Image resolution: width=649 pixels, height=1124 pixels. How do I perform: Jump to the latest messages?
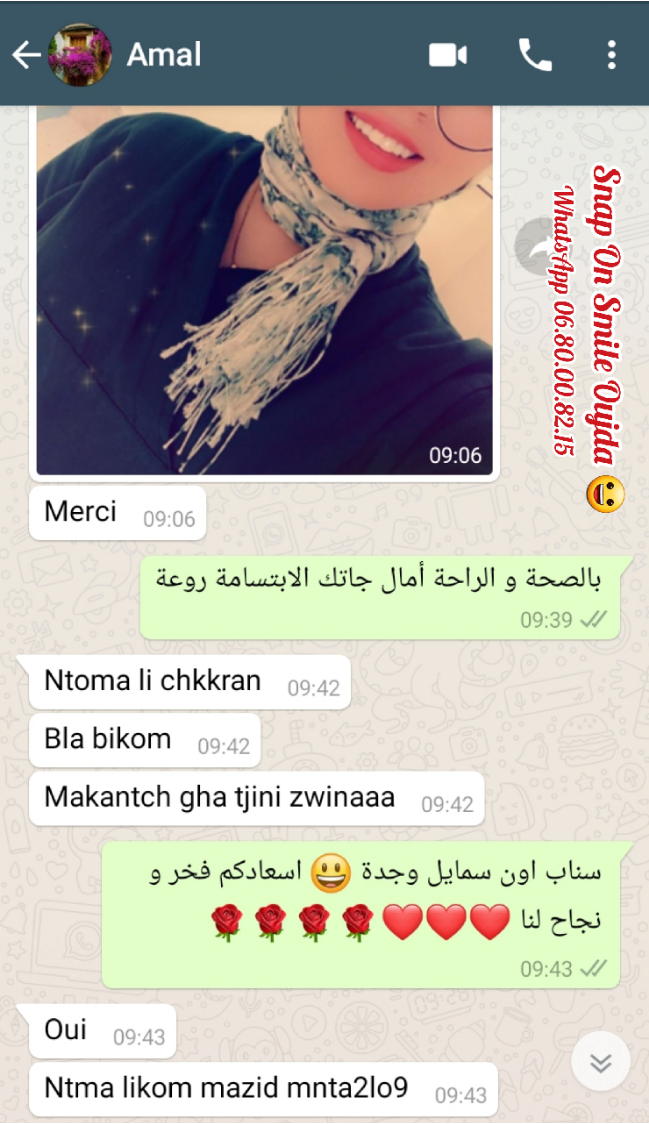[x=600, y=1062]
